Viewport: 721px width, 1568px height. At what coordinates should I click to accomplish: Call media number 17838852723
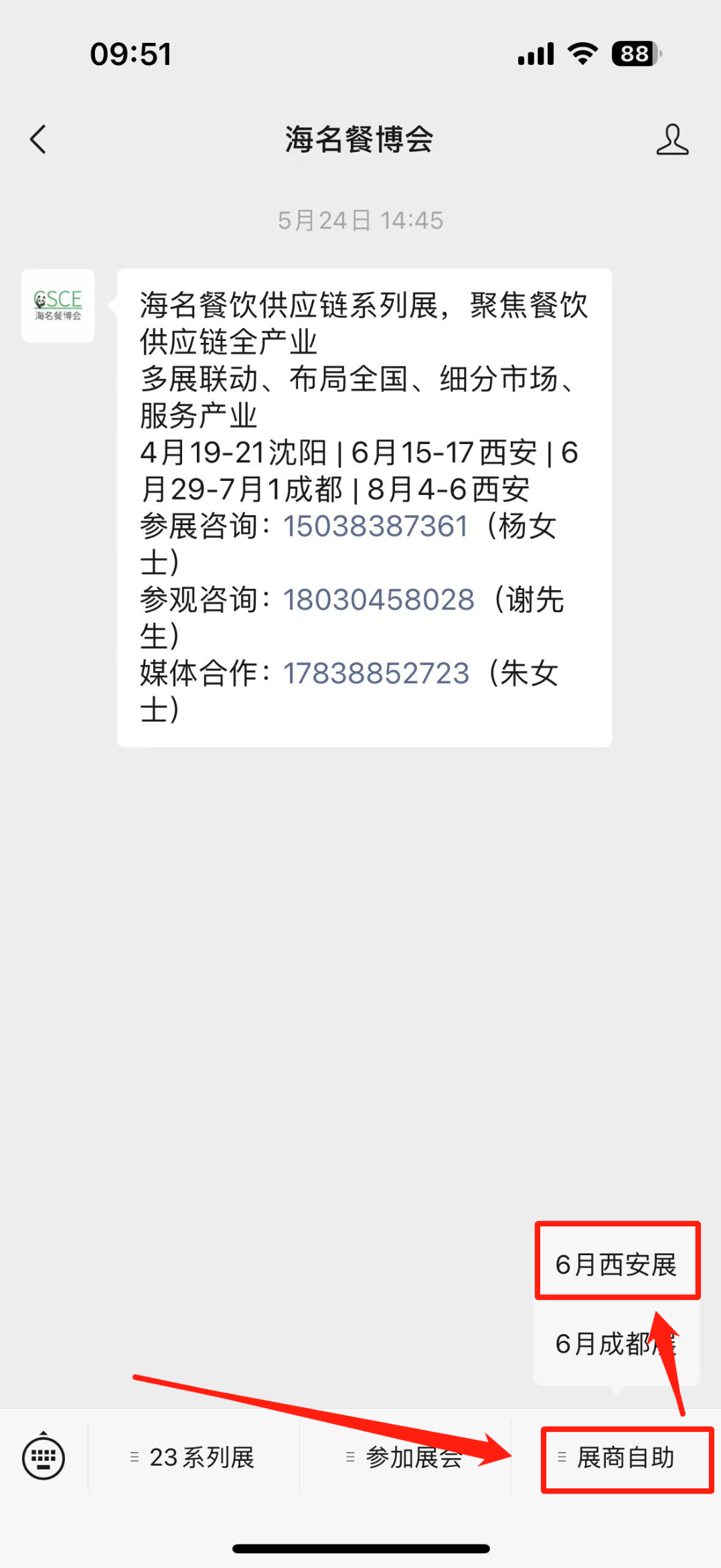pyautogui.click(x=376, y=673)
